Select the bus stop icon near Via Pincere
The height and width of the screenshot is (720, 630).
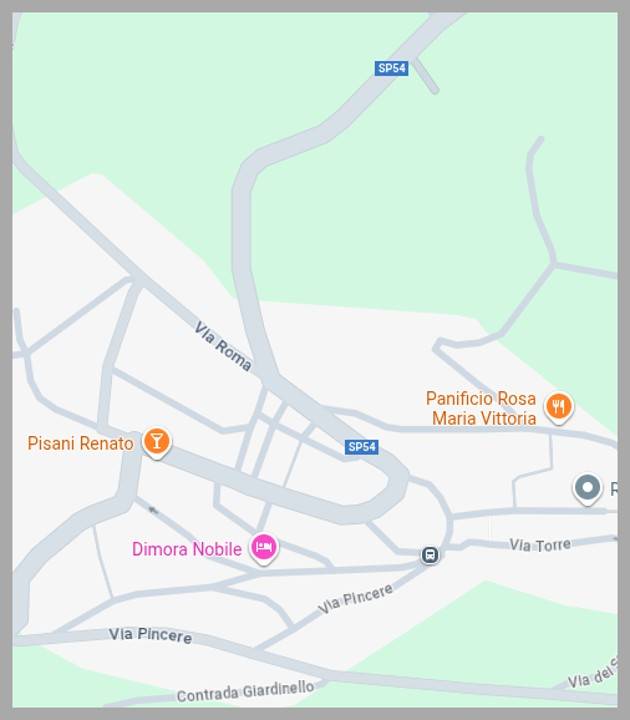pyautogui.click(x=430, y=555)
